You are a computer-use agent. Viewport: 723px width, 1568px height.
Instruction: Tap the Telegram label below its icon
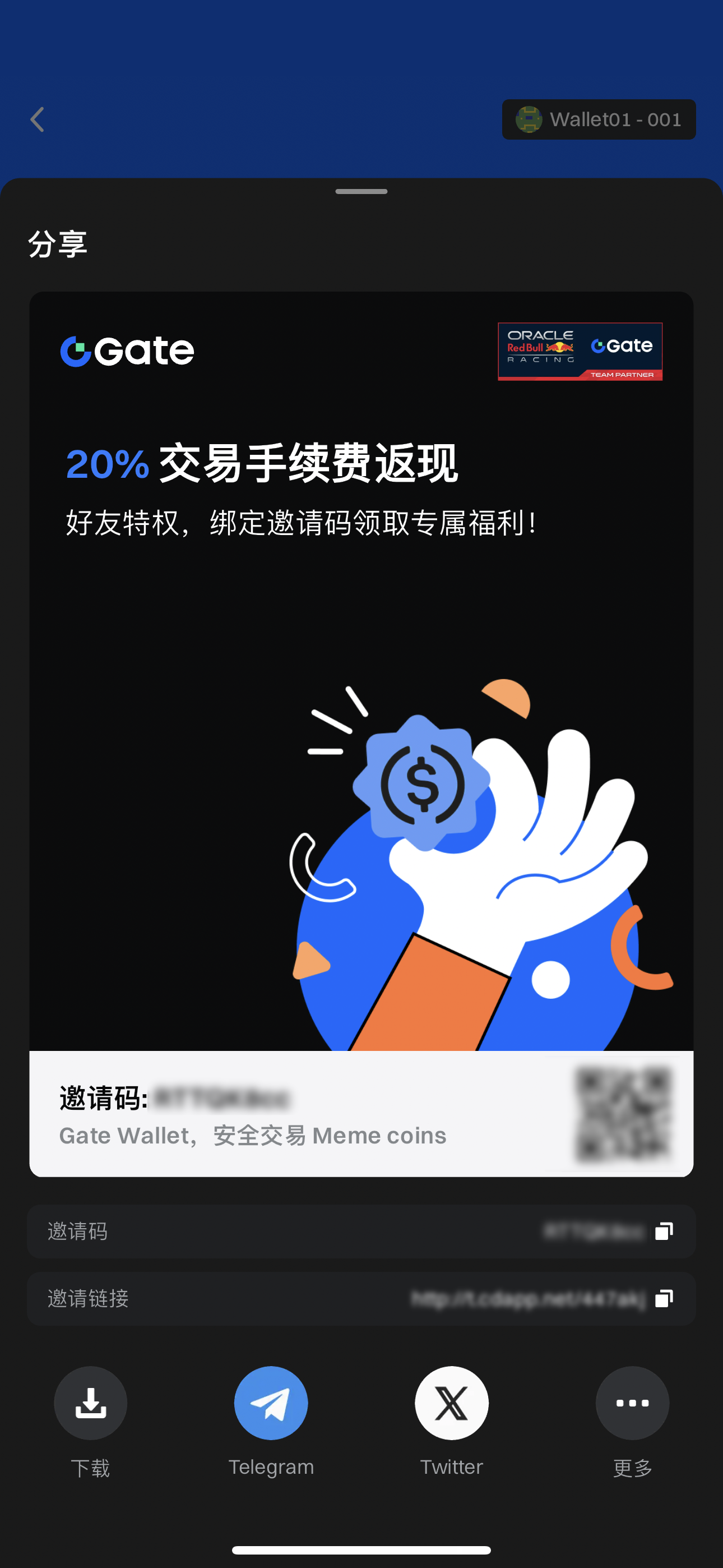[x=271, y=1467]
